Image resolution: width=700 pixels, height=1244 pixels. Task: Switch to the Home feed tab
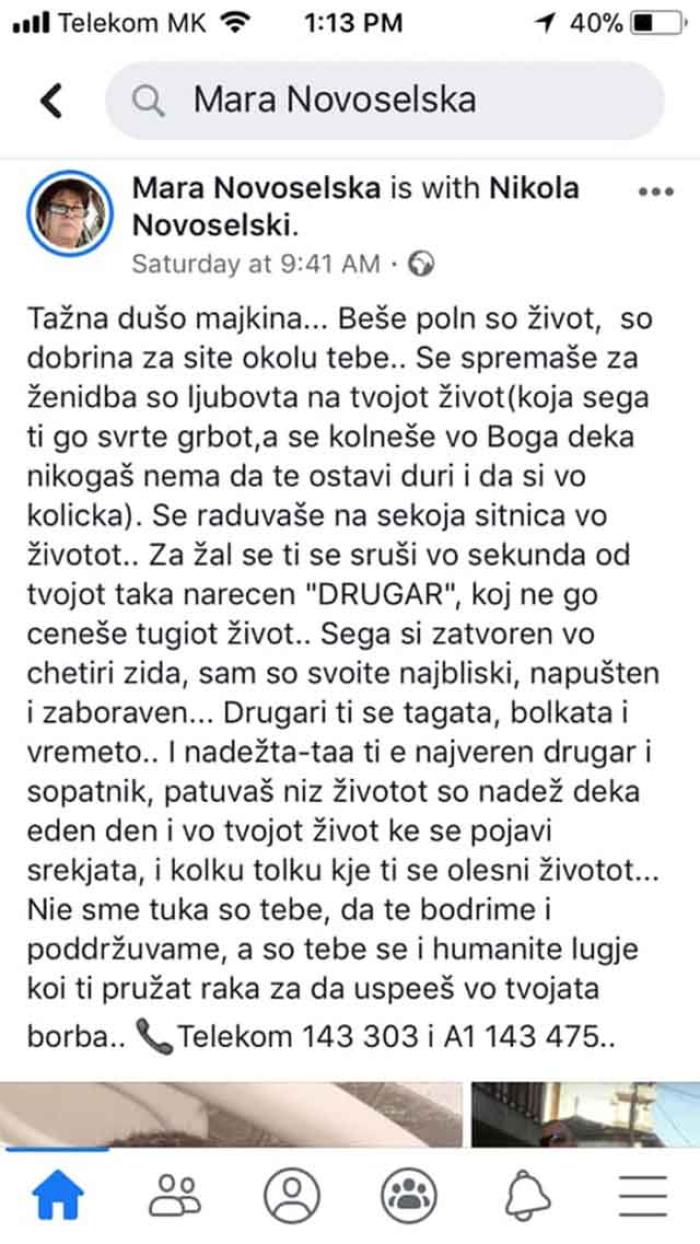coord(58,1195)
